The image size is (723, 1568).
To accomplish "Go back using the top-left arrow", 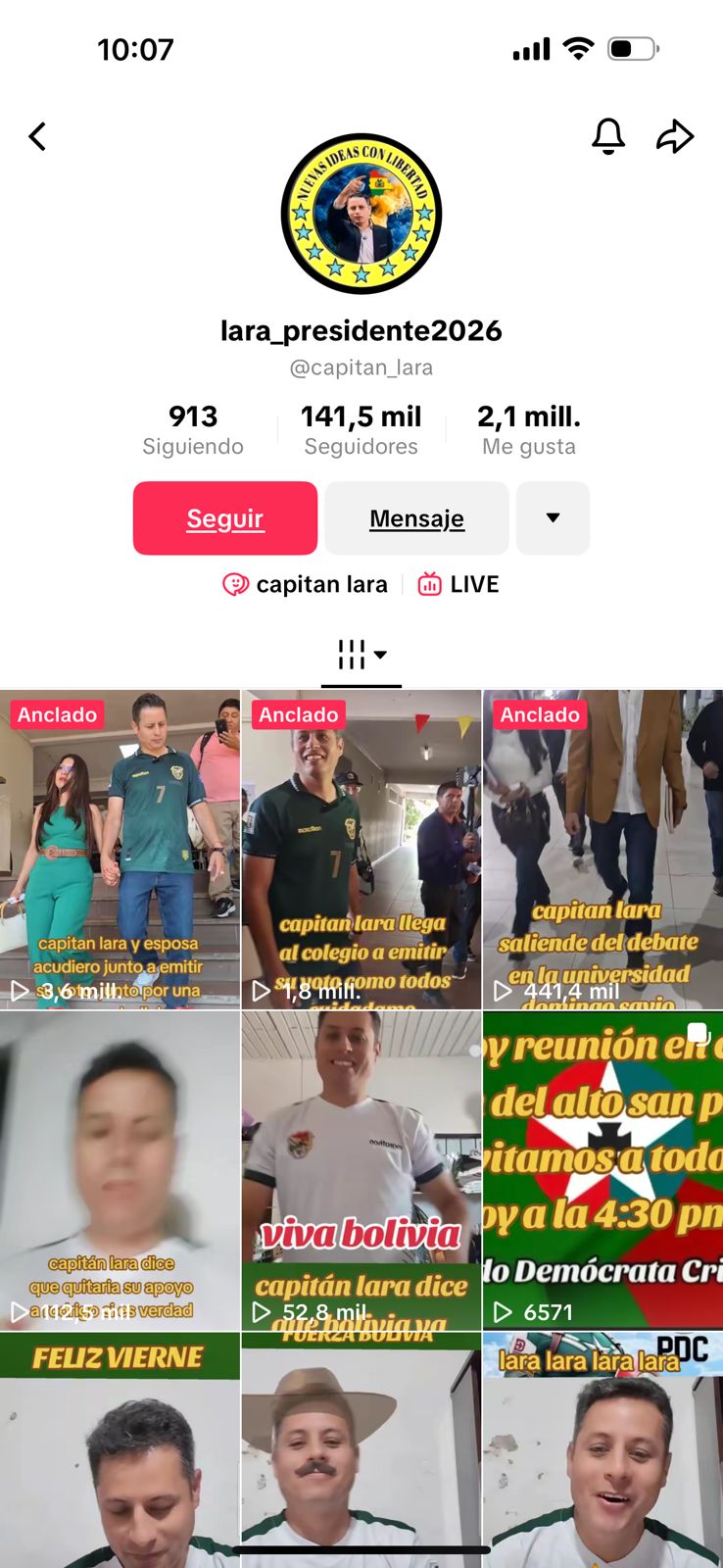I will click(37, 136).
